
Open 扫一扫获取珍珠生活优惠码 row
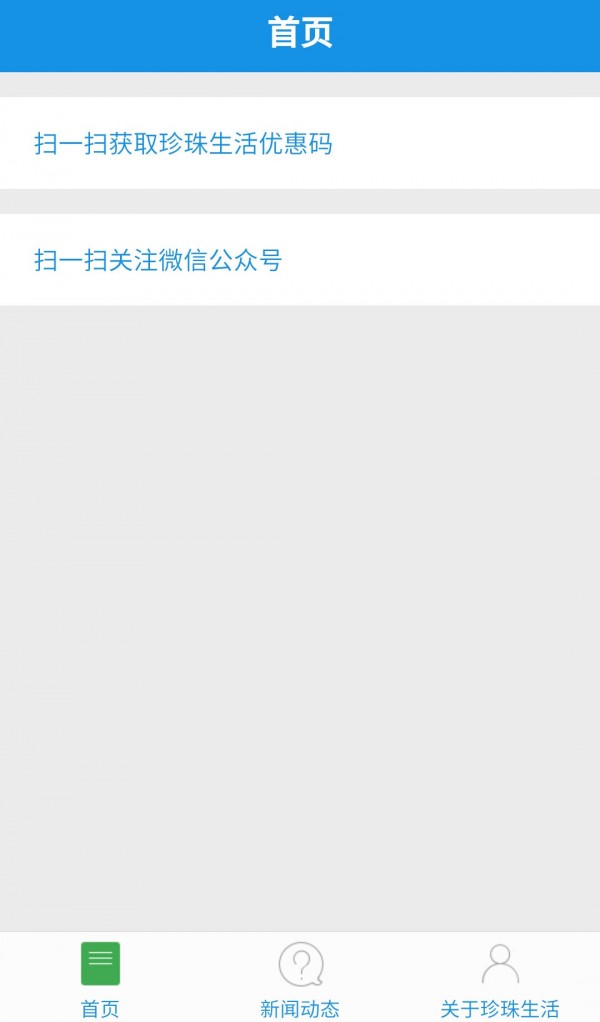(300, 143)
